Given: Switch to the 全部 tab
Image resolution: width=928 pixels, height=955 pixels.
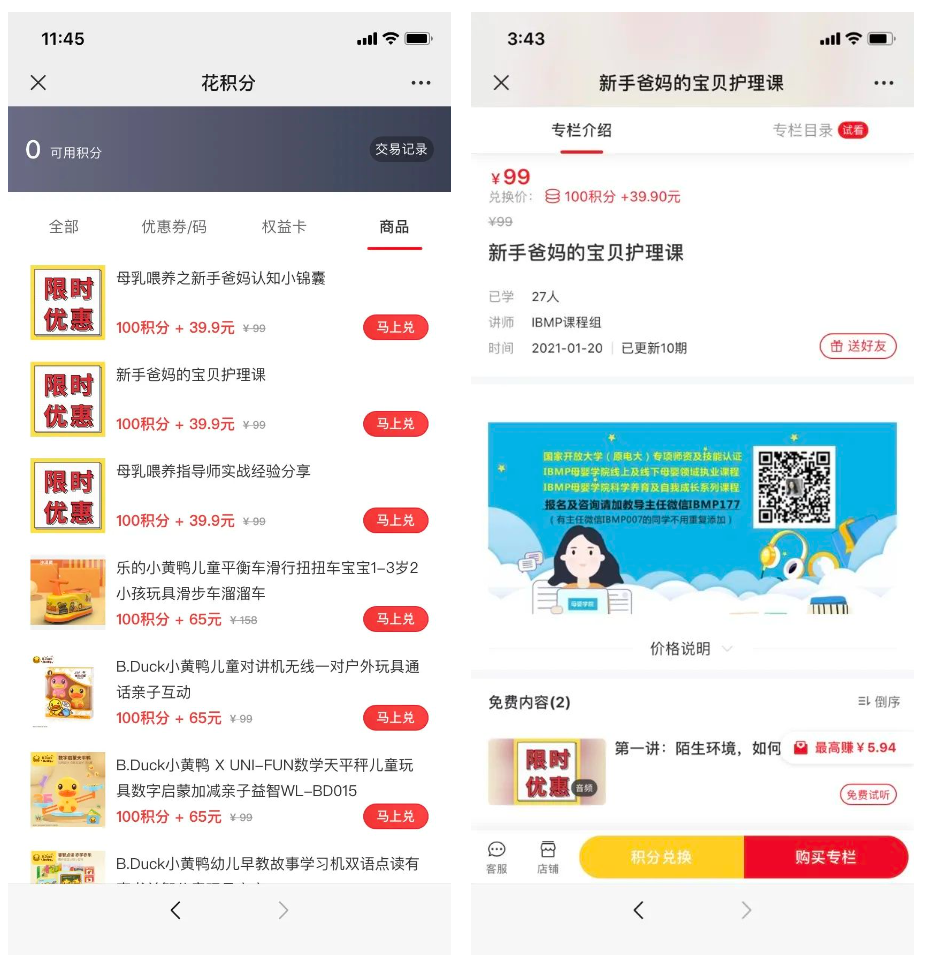Looking at the screenshot, I should (64, 227).
